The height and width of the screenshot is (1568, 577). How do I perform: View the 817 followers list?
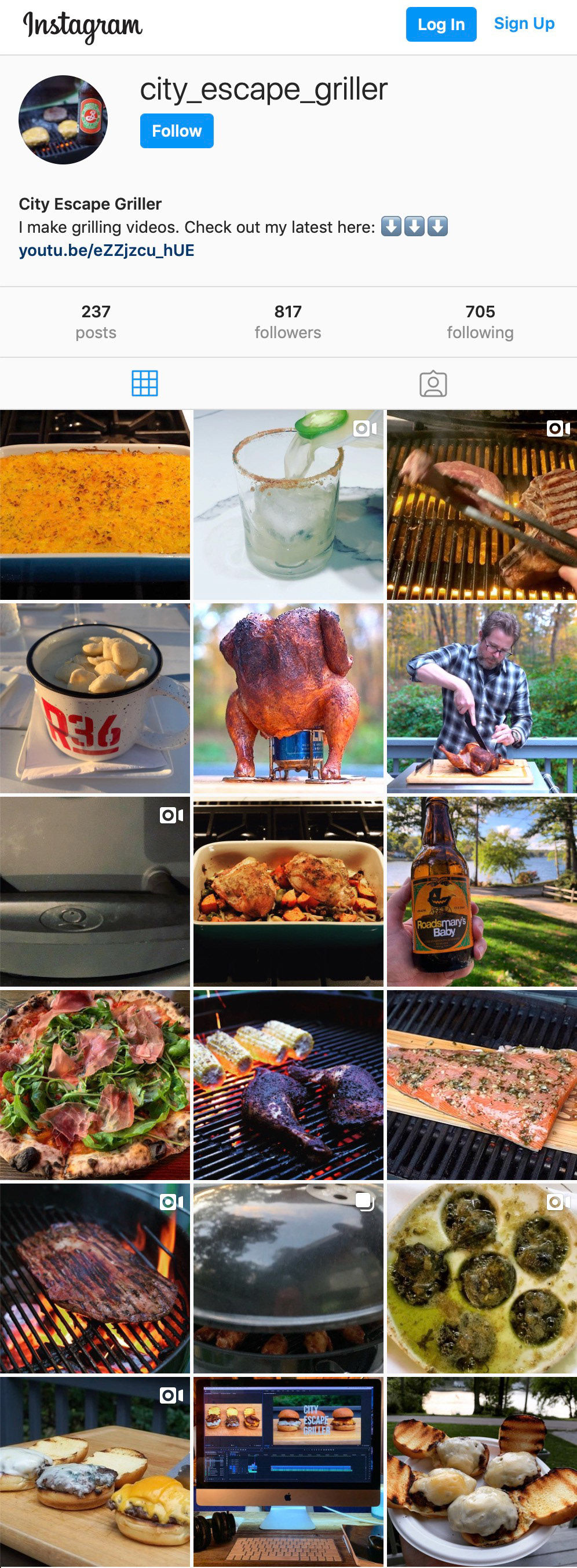pos(287,322)
